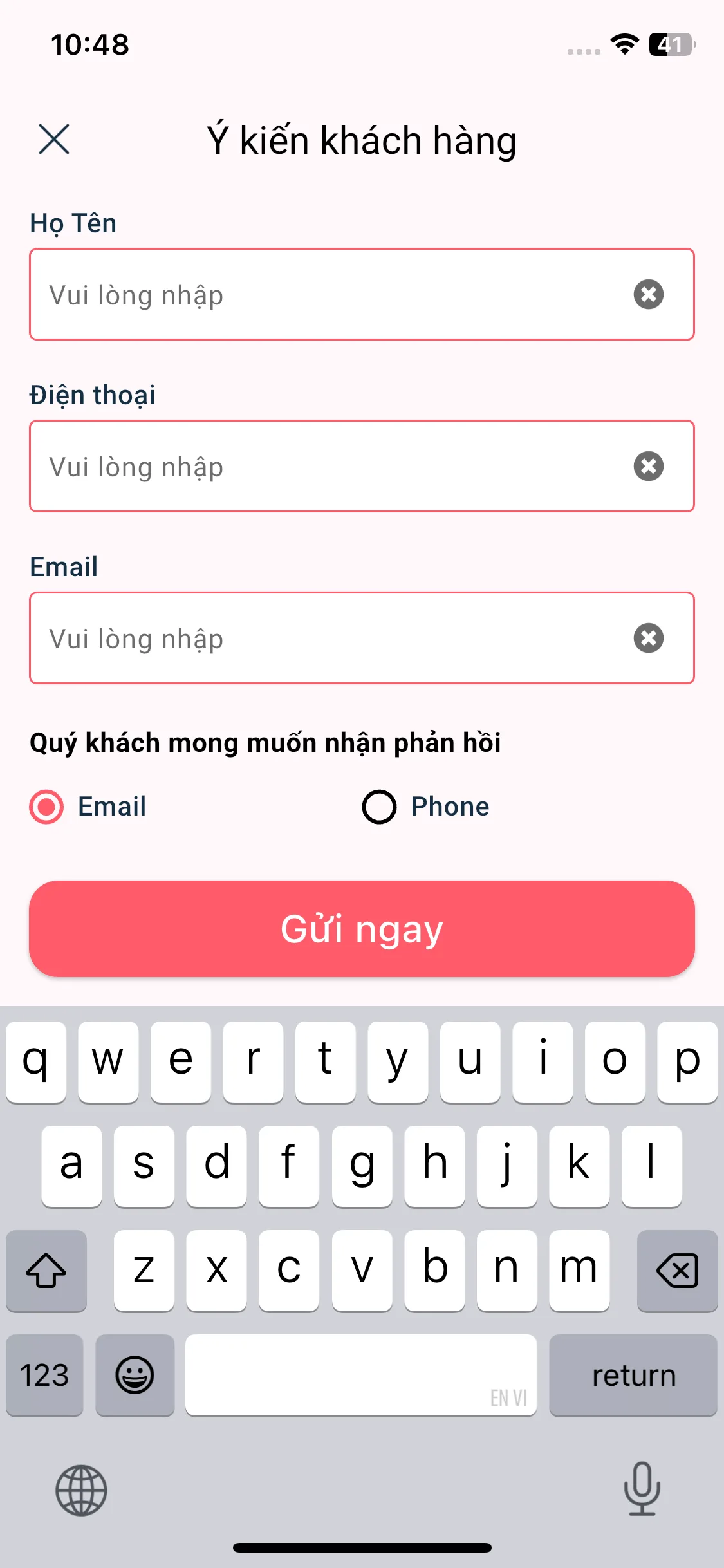Hit the keyboard return key
Screen dimensions: 724x1568
[633, 1376]
